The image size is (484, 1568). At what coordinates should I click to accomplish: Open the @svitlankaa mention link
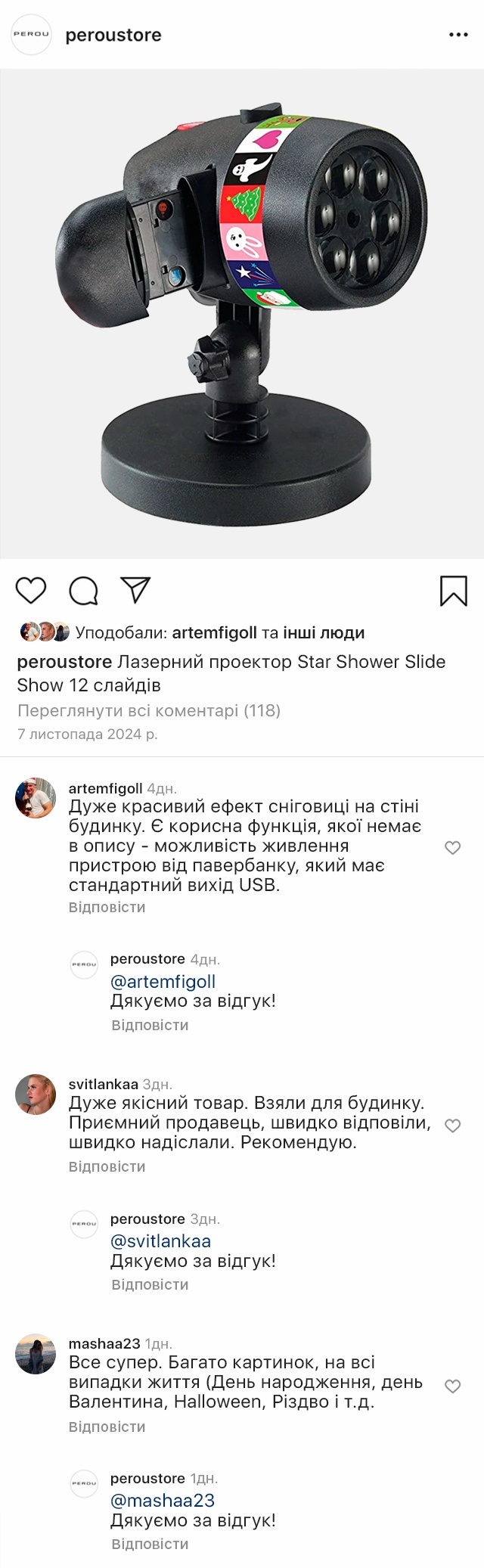click(160, 1240)
